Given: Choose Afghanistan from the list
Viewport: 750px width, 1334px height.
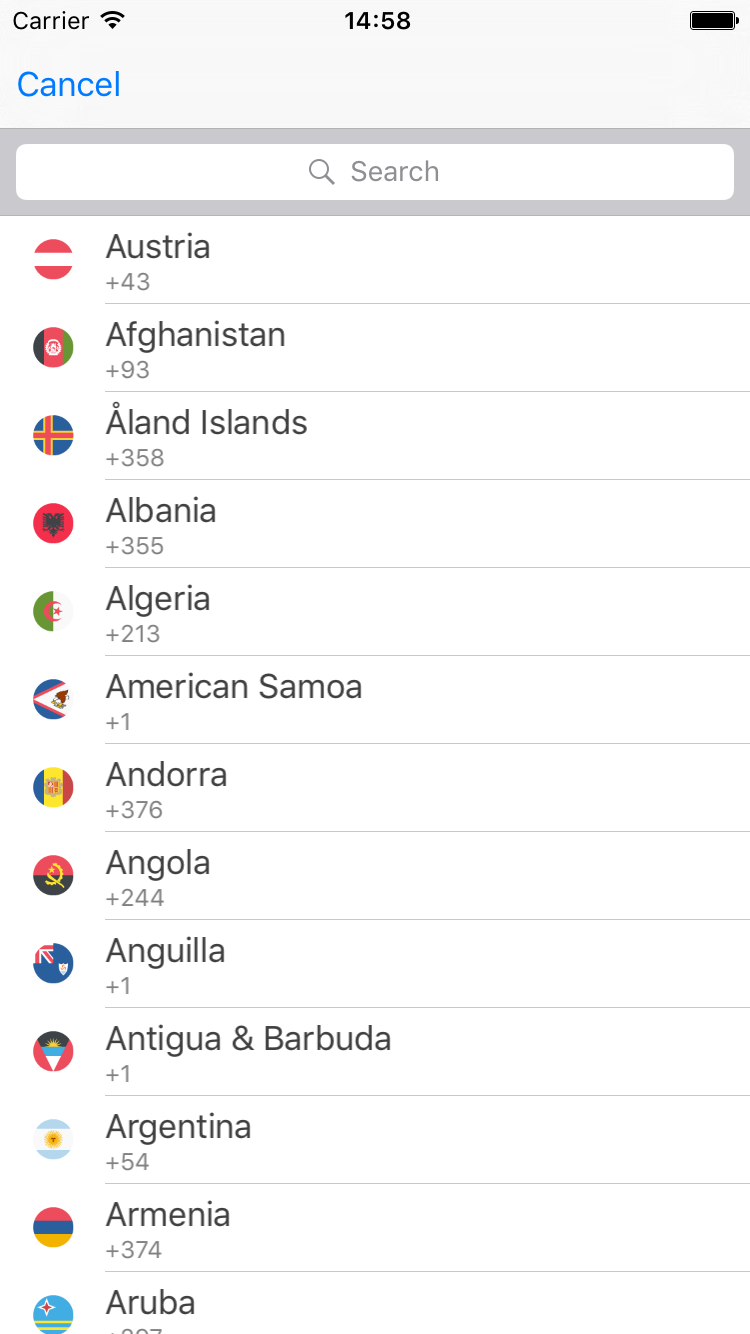Looking at the screenshot, I should pyautogui.click(x=375, y=348).
